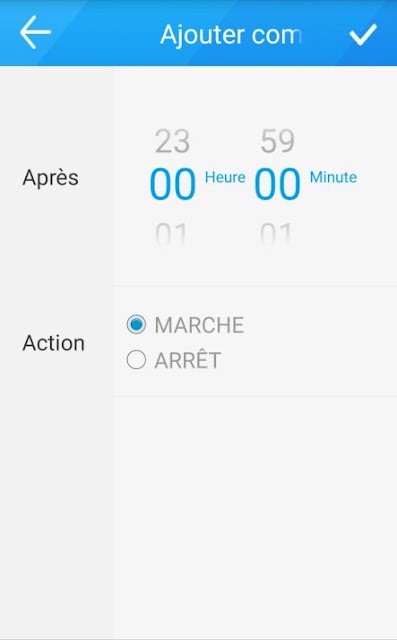Confirm with the checkmark icon
397x640 pixels.
point(363,34)
